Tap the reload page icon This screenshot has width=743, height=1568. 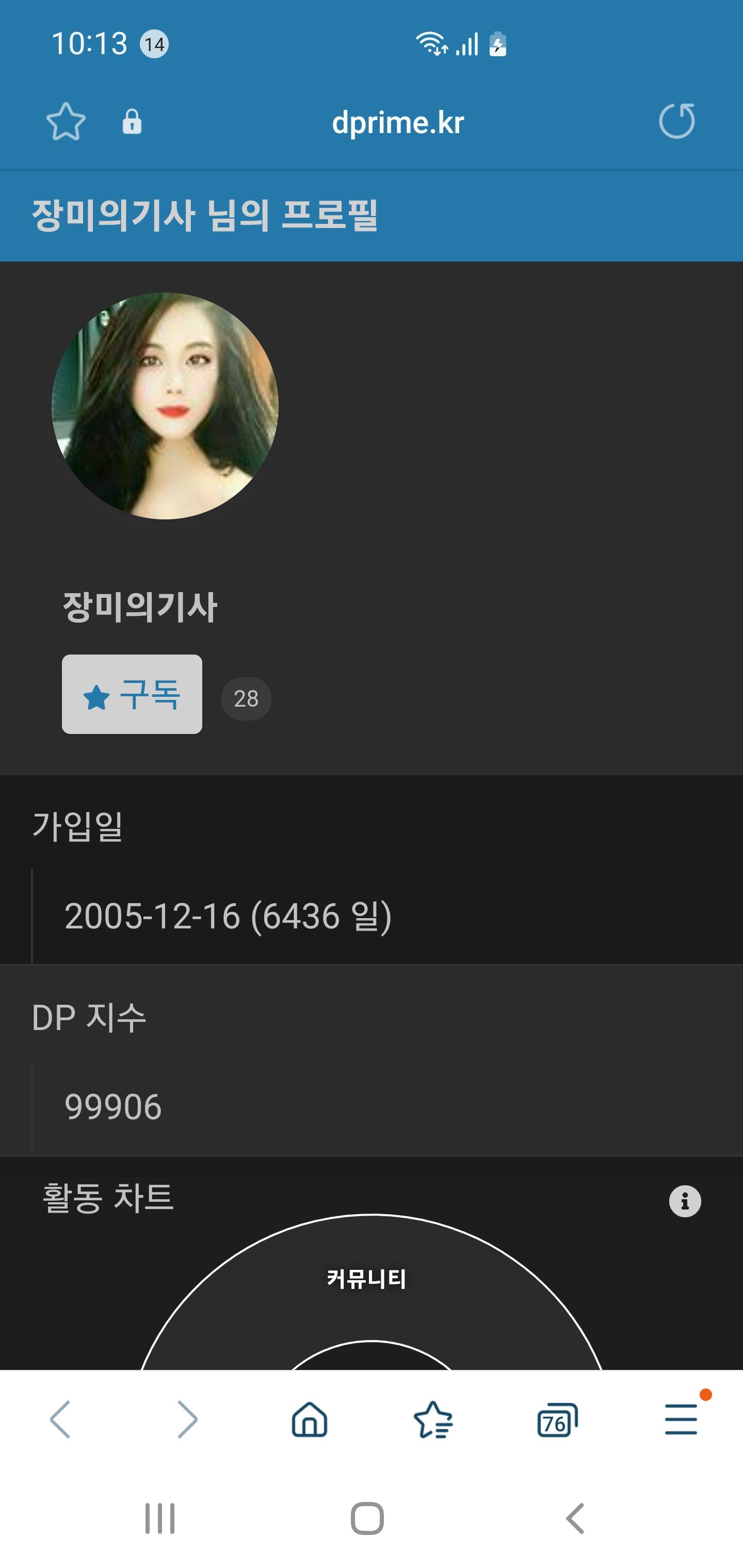click(677, 121)
